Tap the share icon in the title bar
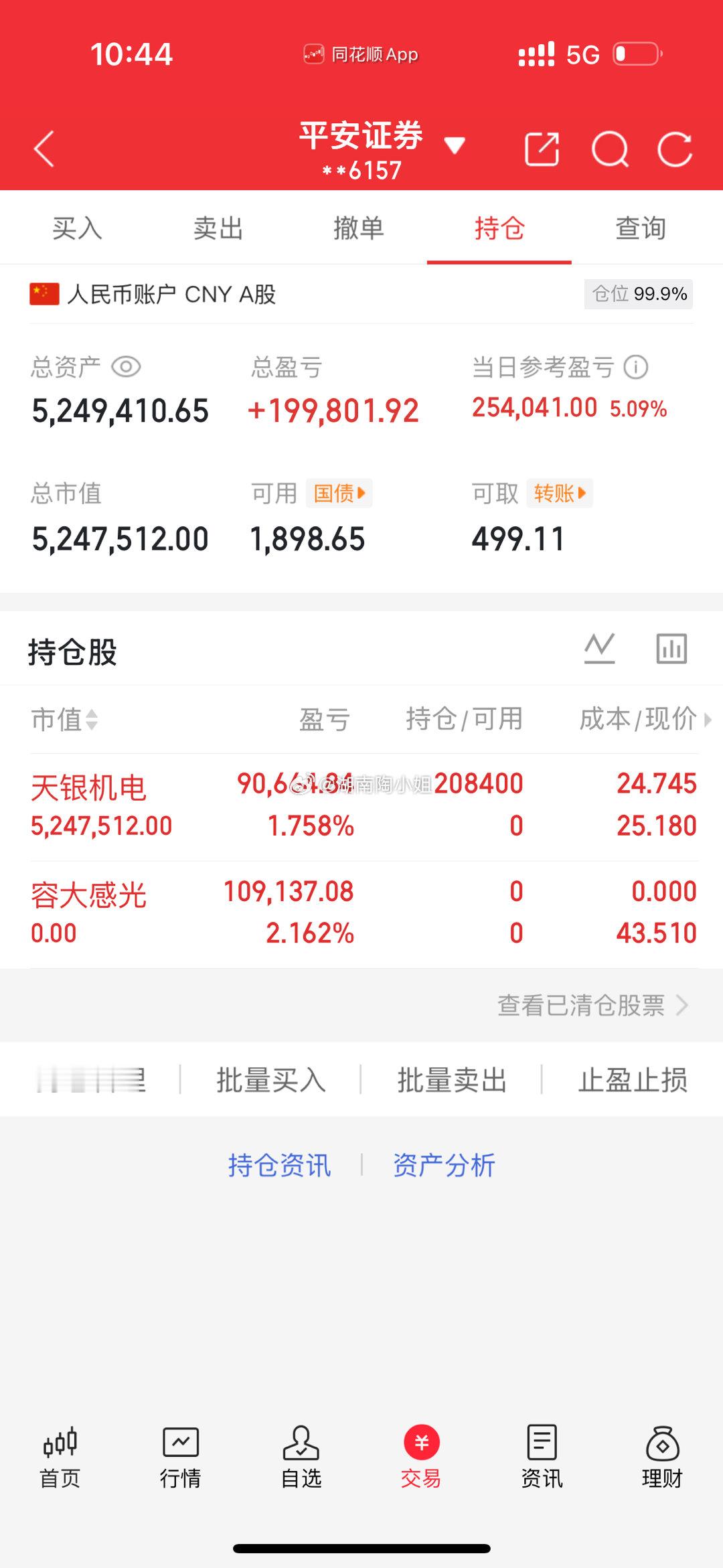 (x=544, y=149)
